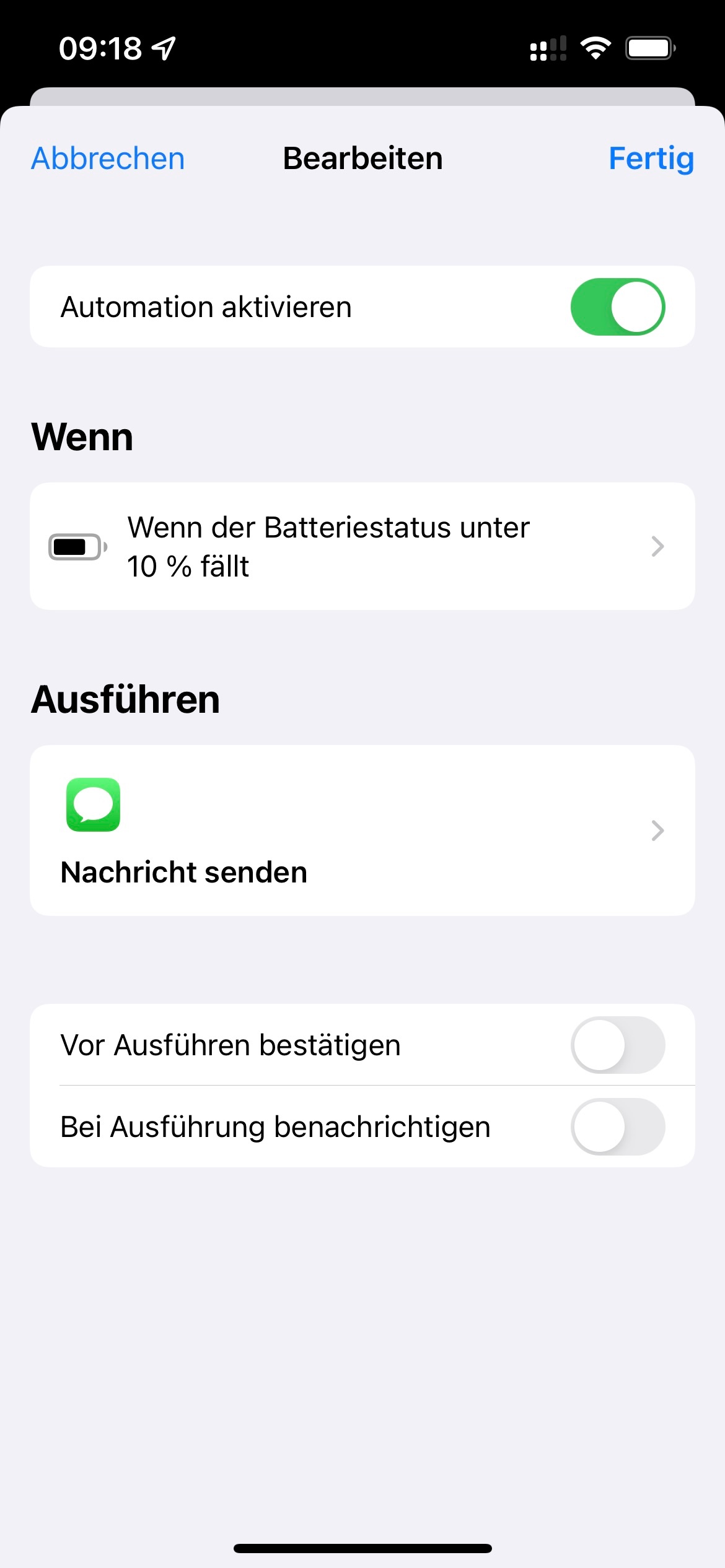Open the Batteriestatus unter 10 % trigger
This screenshot has height=1568, width=725.
pyautogui.click(x=362, y=546)
